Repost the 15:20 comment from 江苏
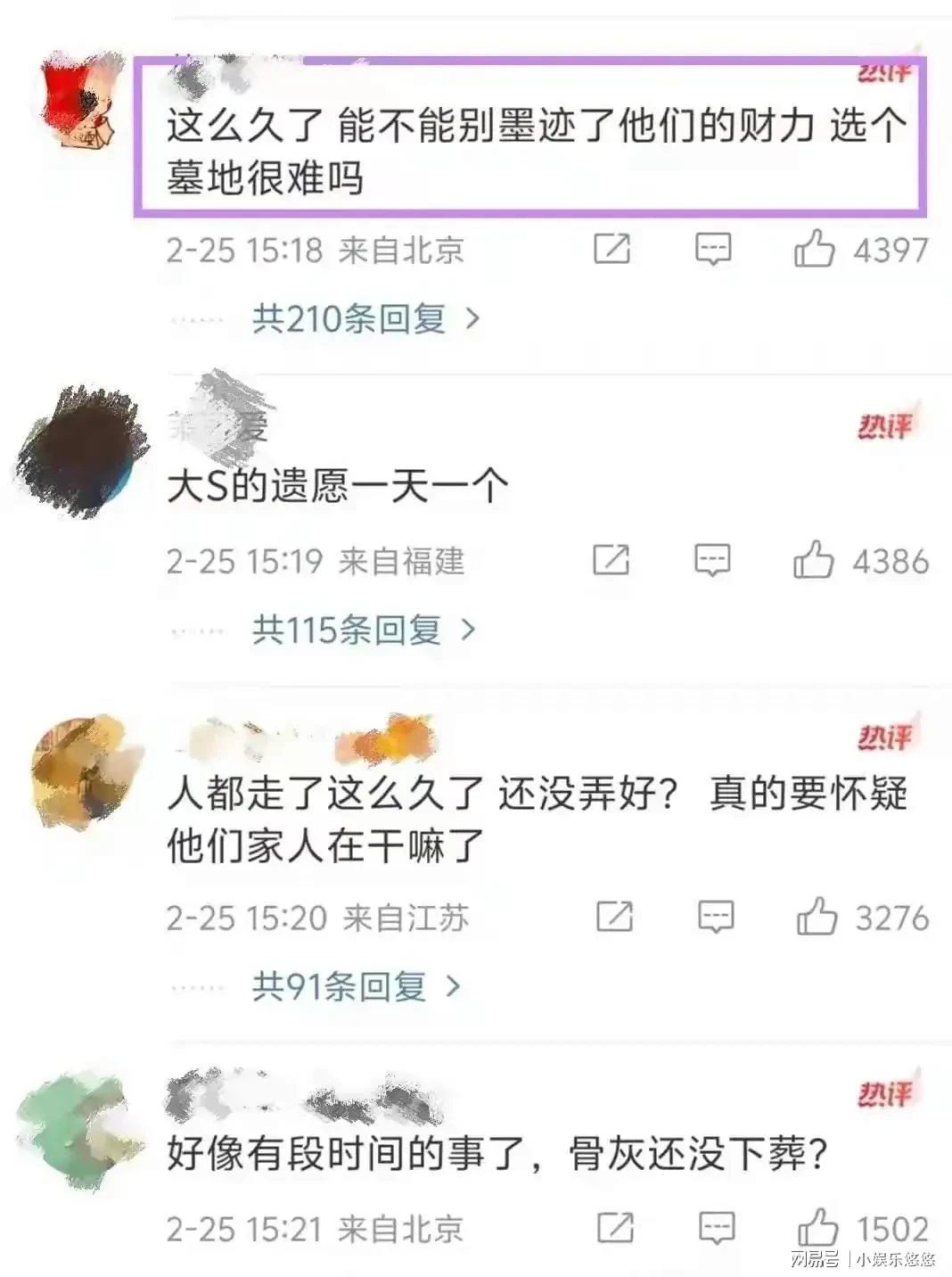Screen dimensions: 952x1277 pyautogui.click(x=614, y=917)
